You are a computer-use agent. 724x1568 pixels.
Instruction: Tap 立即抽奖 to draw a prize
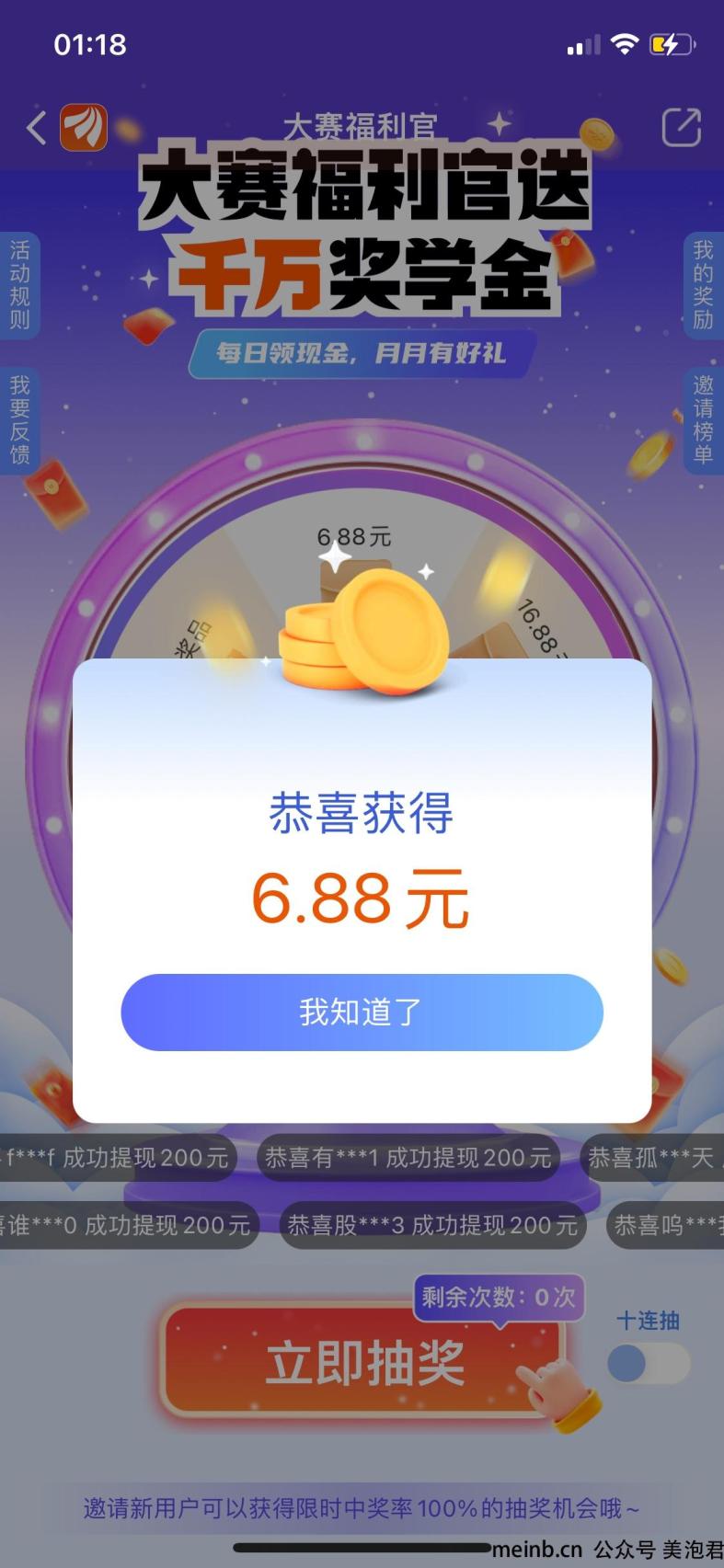[363, 1362]
